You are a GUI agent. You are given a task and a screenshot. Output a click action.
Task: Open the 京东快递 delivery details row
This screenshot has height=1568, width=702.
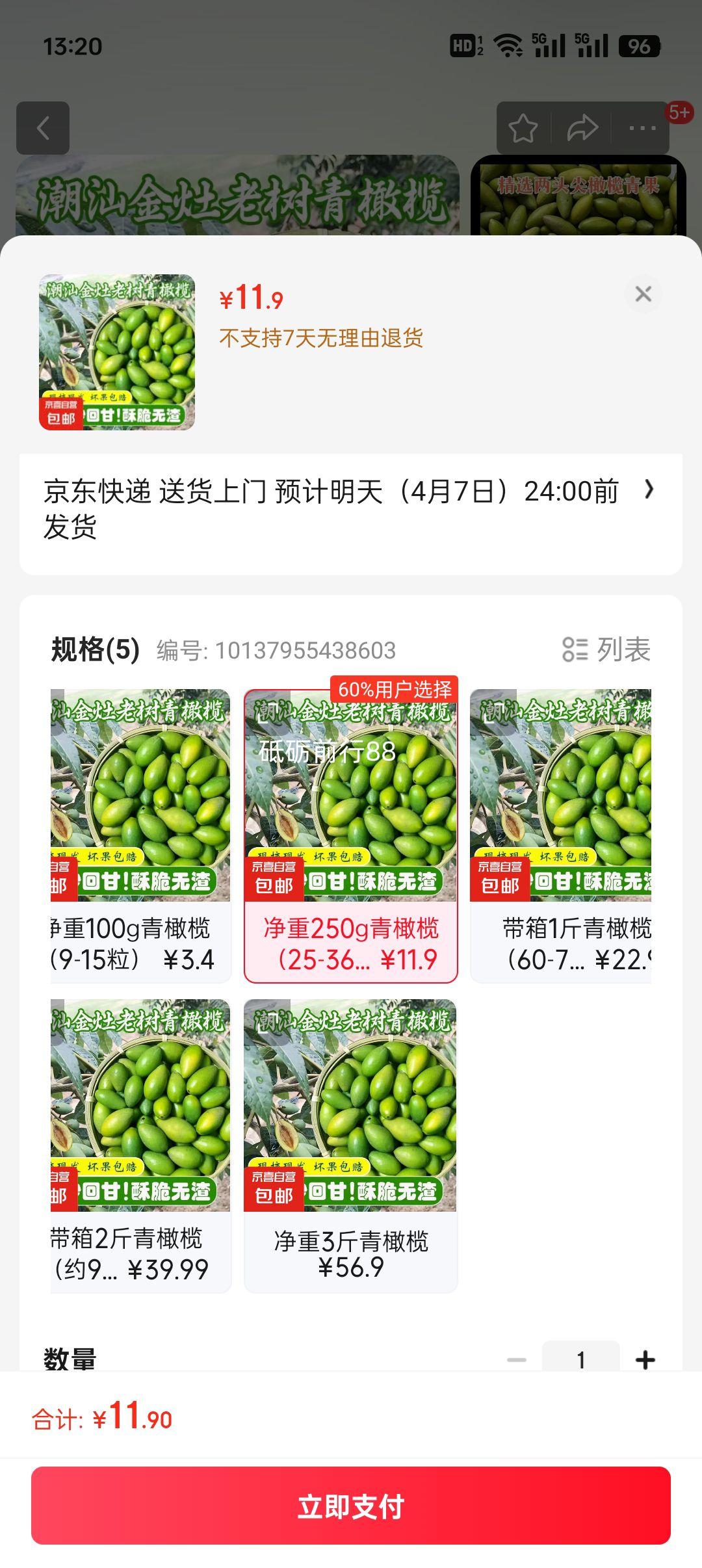(x=351, y=509)
